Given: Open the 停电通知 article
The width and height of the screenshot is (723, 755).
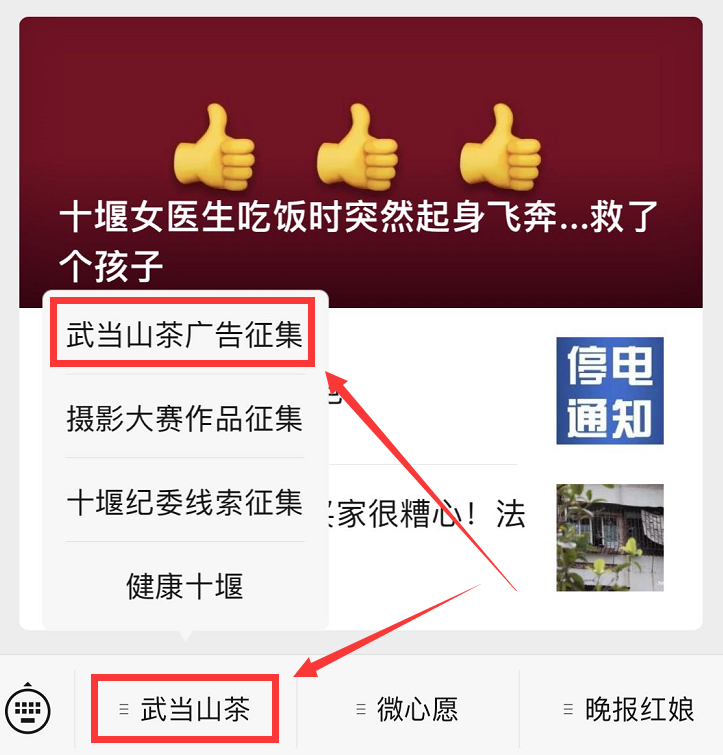Looking at the screenshot, I should (609, 391).
